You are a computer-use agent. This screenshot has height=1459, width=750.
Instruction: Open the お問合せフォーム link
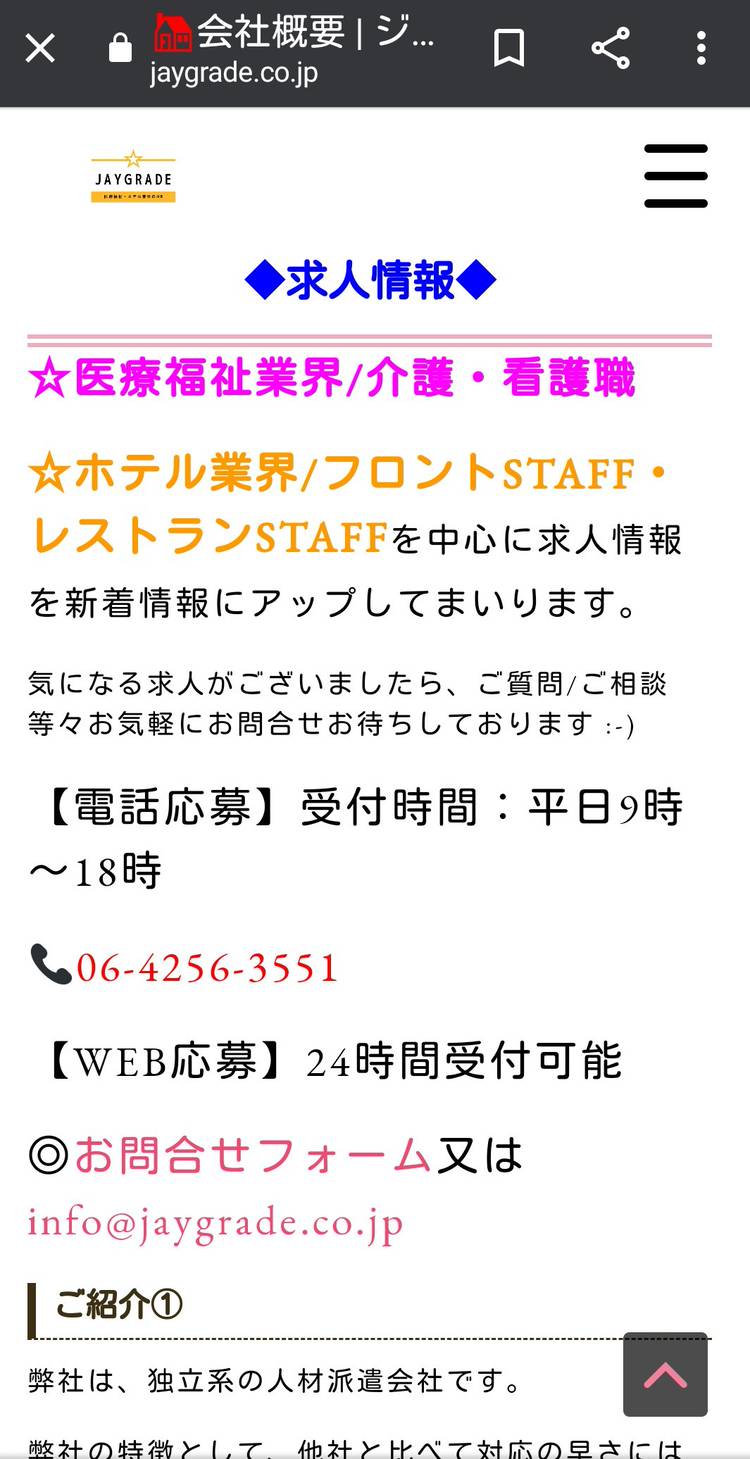pos(252,1156)
